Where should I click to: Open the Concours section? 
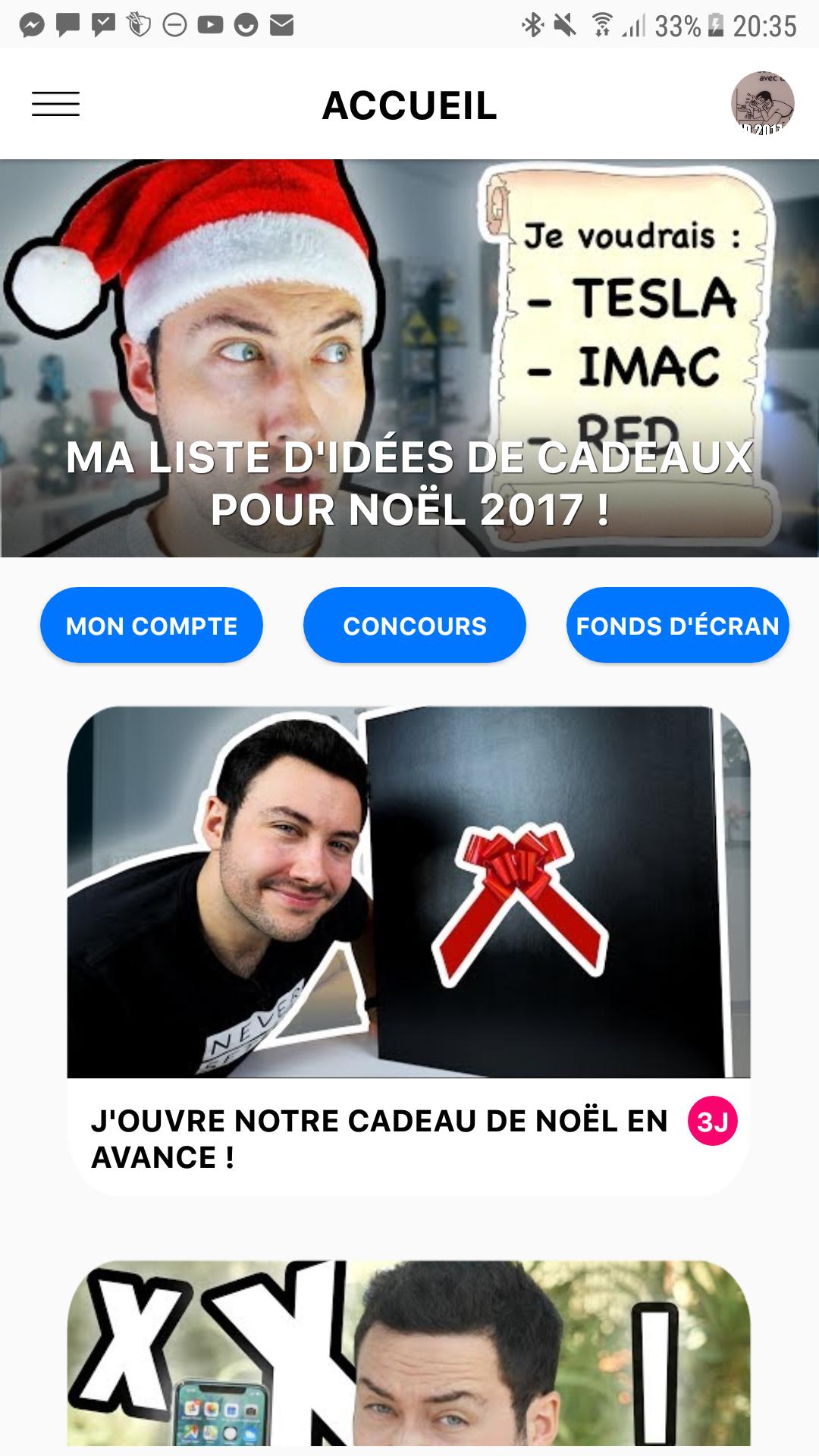pos(414,626)
